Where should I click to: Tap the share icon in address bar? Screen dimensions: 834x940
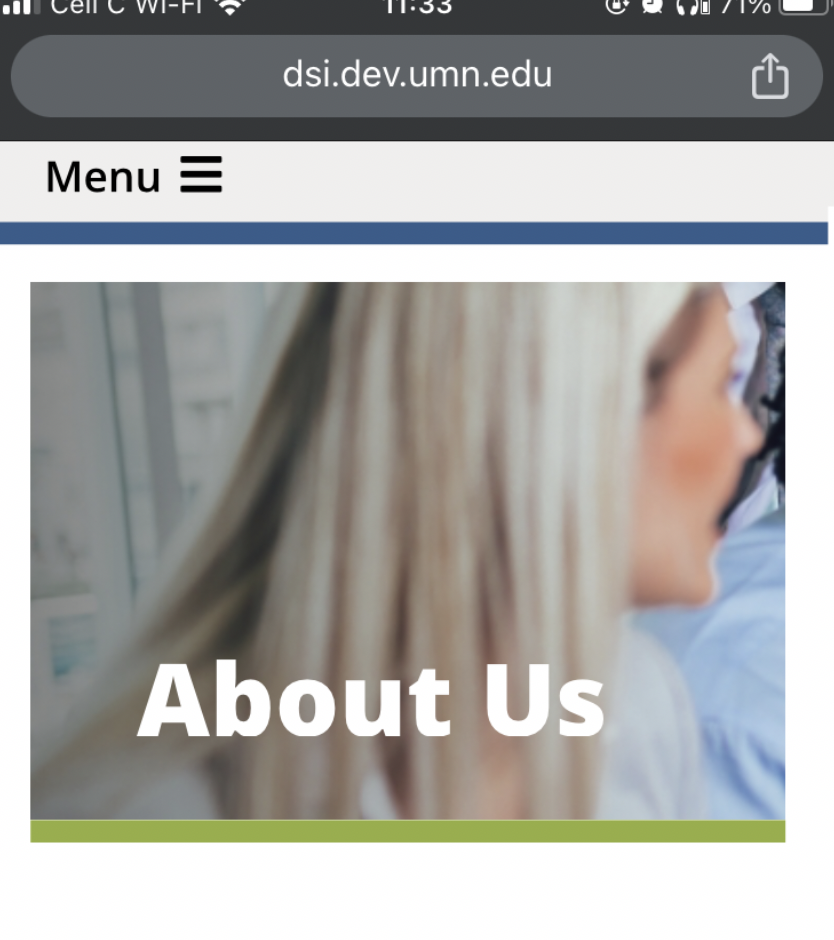tap(769, 77)
